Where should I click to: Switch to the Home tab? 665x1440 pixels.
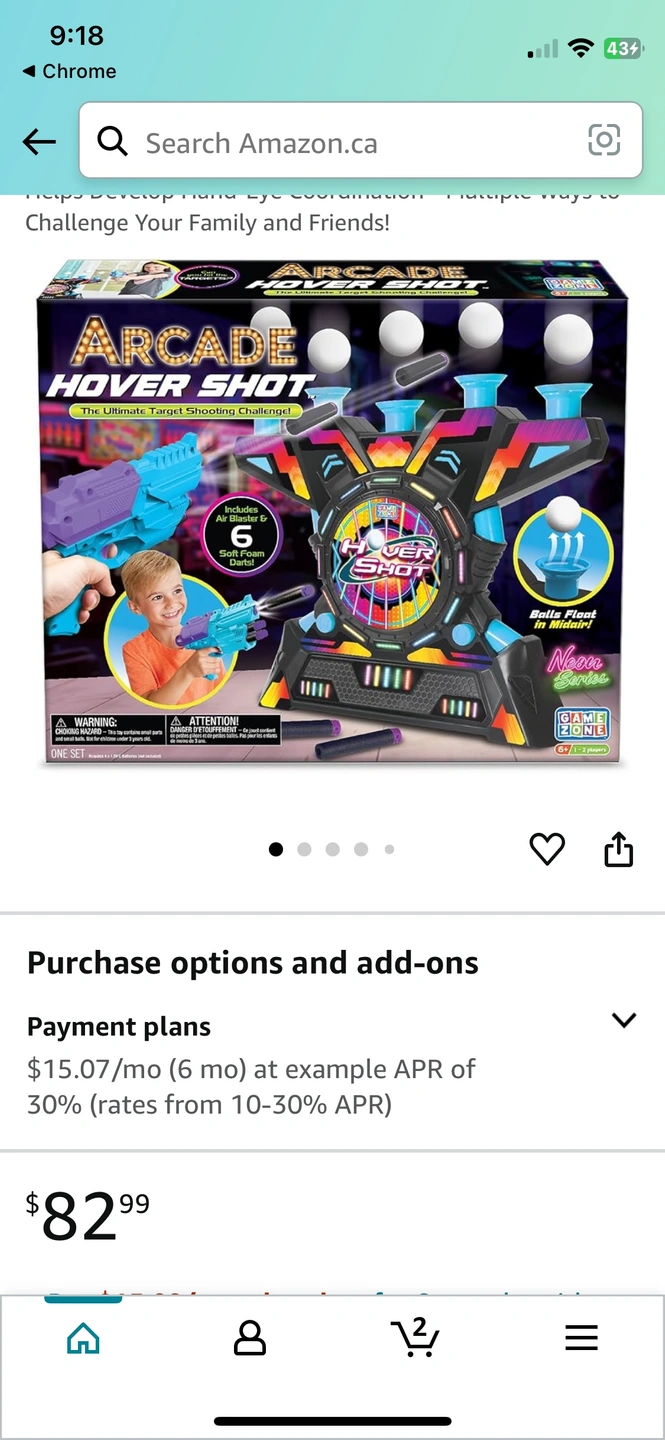(83, 1338)
